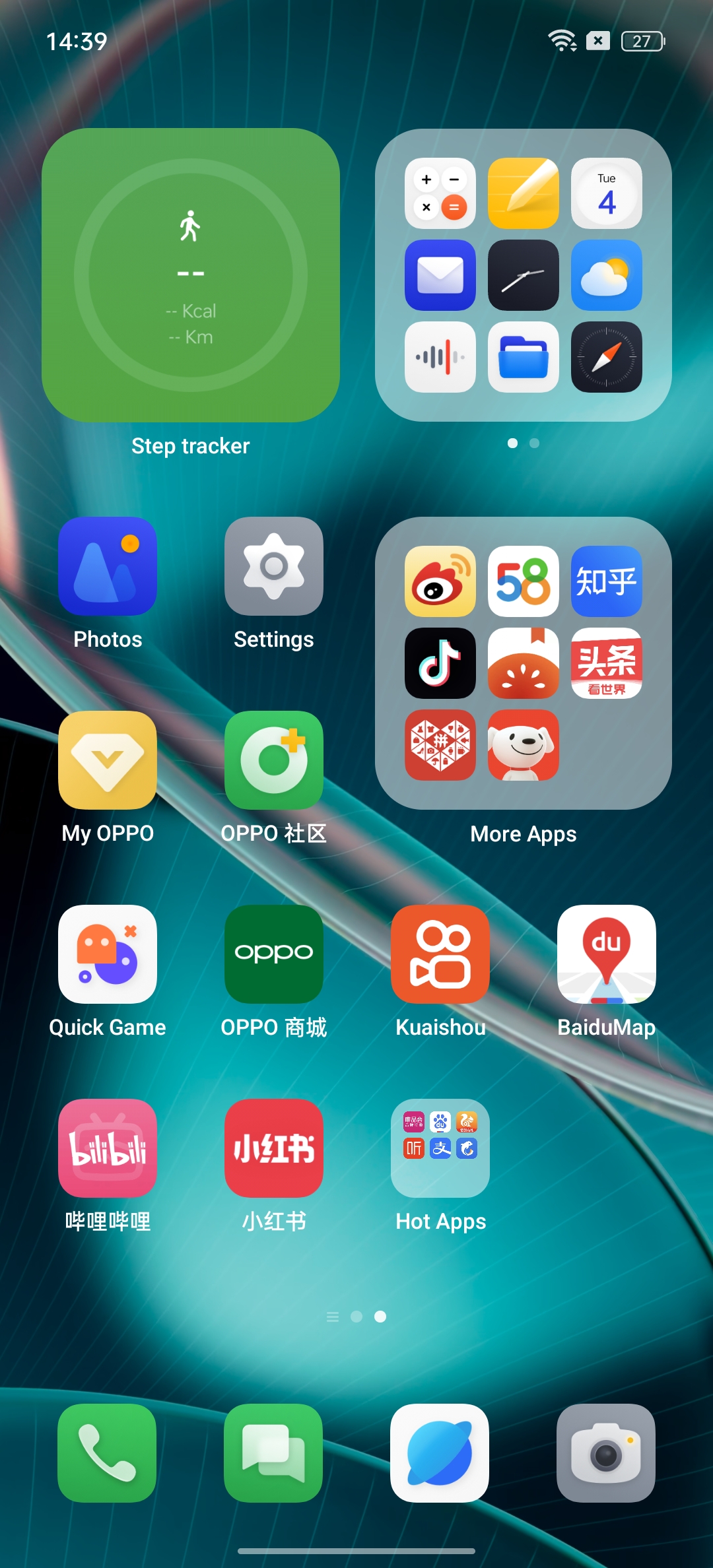Open Weibo in the More Apps folder

point(440,581)
